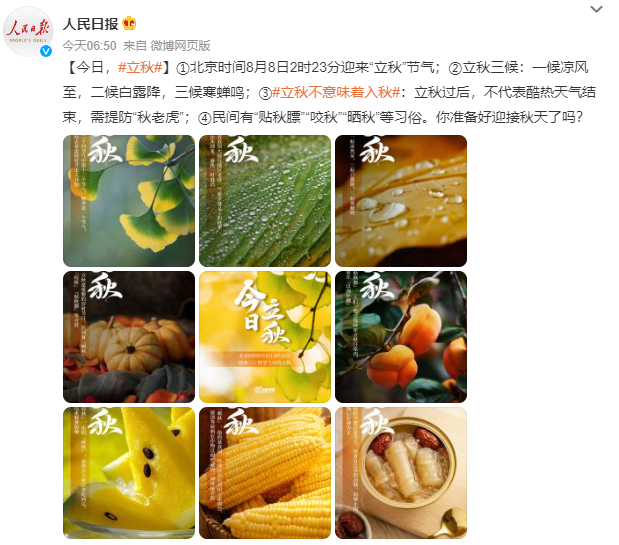619x545 pixels.
Task: View the yellow leaf with droplets photo
Action: pos(401,201)
